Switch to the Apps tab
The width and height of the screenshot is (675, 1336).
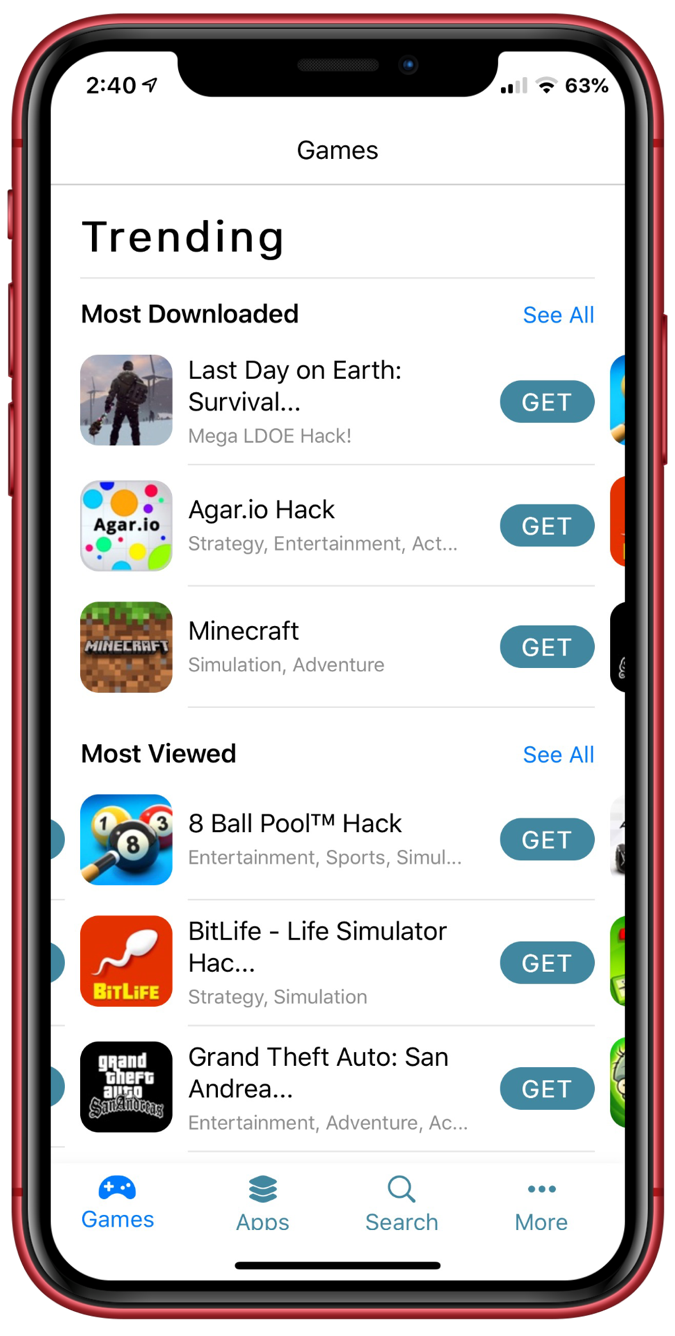tap(263, 1203)
